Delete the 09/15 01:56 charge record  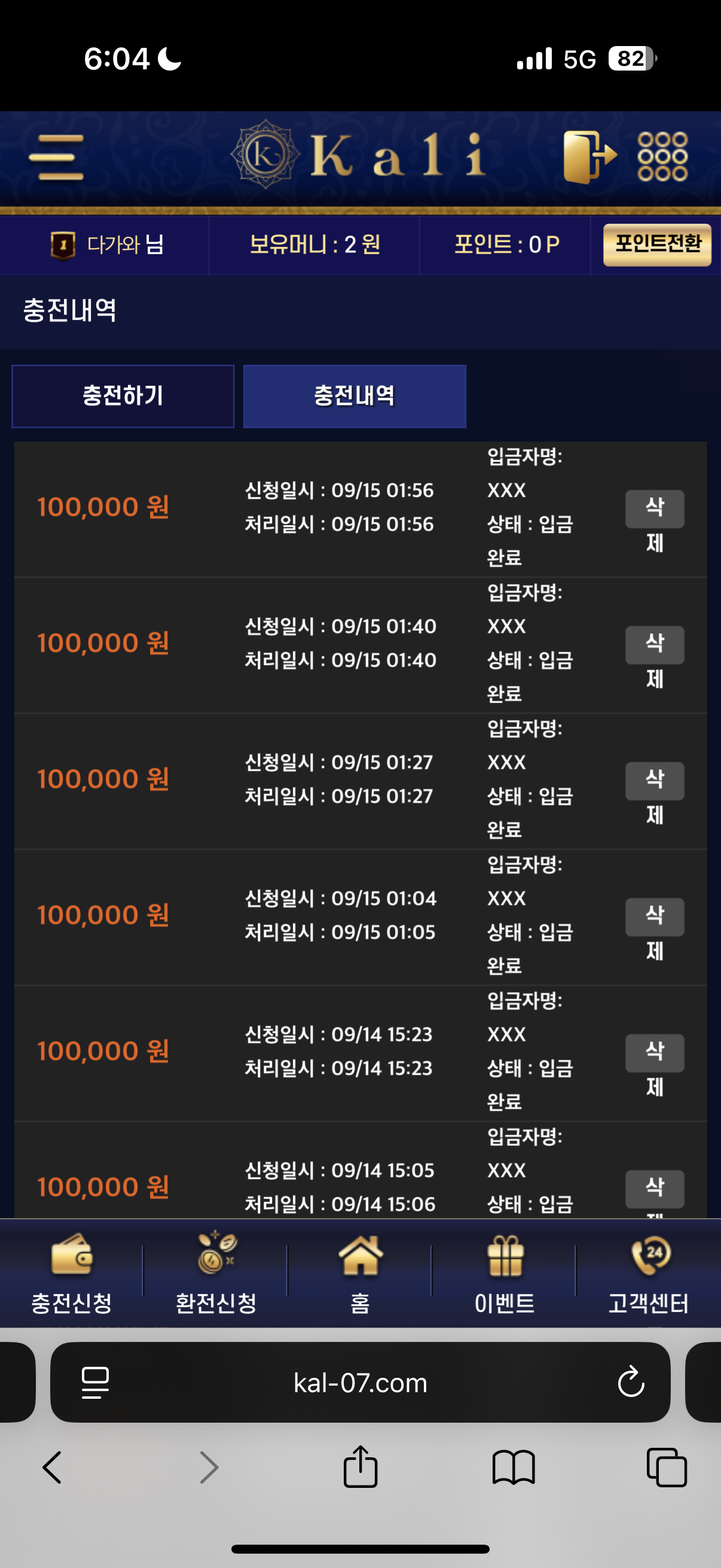(x=654, y=510)
